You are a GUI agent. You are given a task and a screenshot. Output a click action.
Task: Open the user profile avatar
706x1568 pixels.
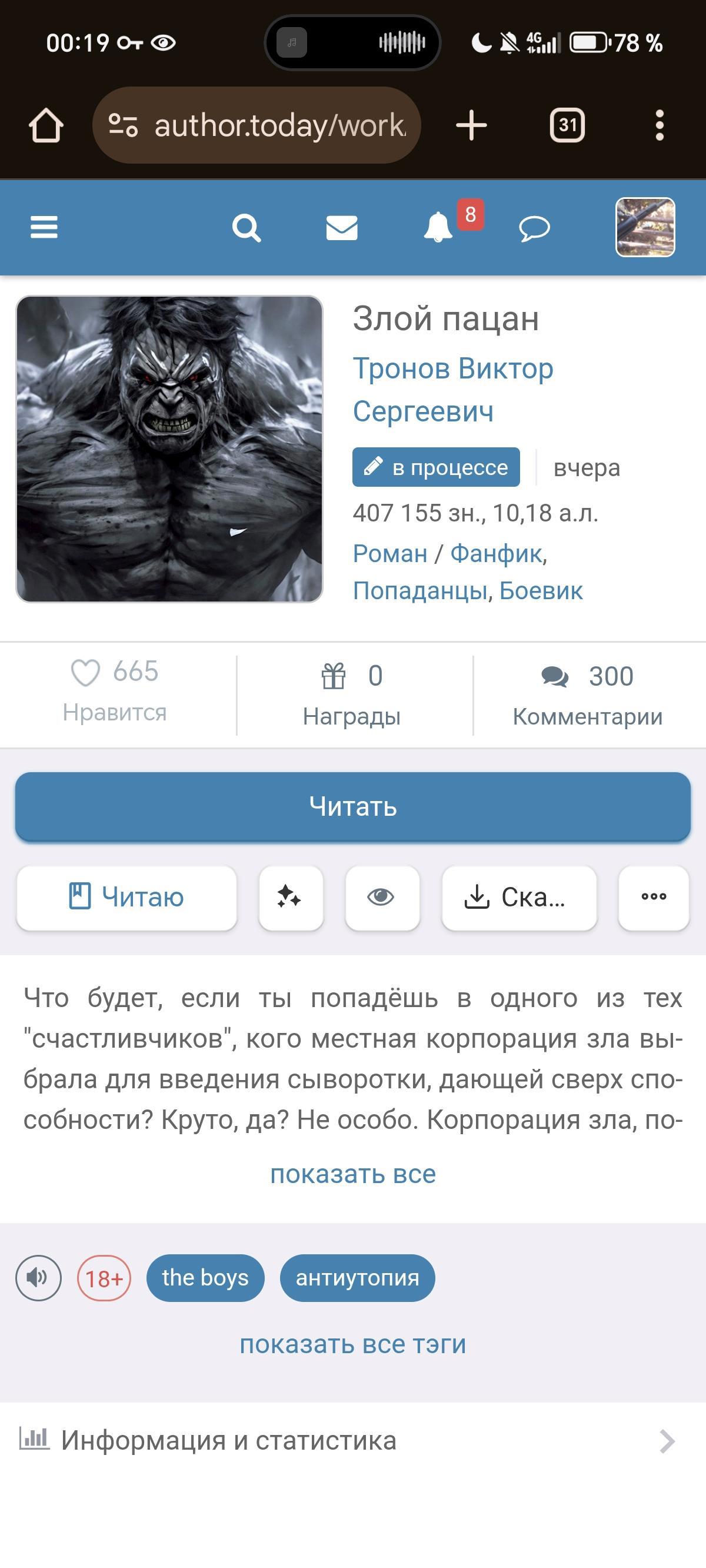(x=645, y=227)
